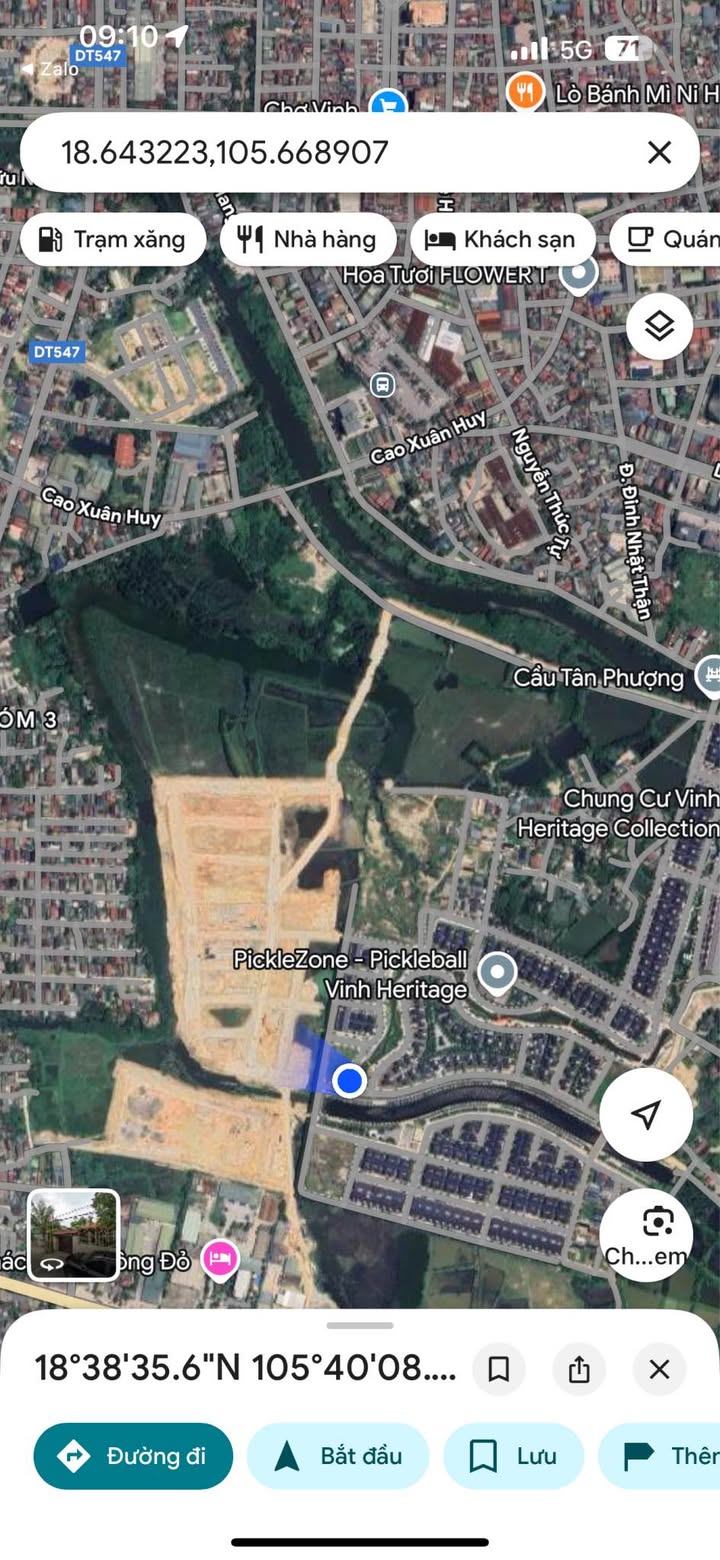Image resolution: width=720 pixels, height=1560 pixels.
Task: Recenter map to my location
Action: tap(646, 1114)
